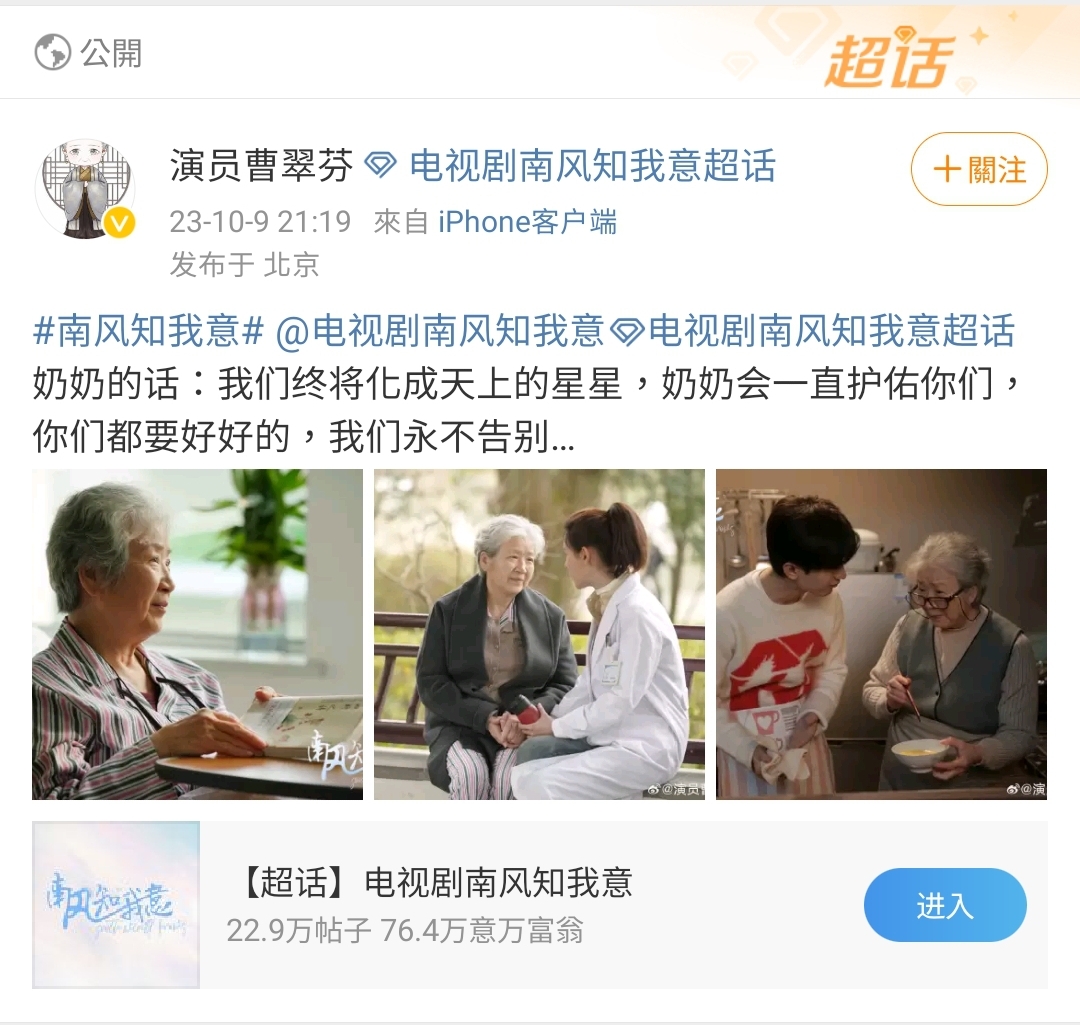Screen dimensions: 1080x1025
Task: View the photo of grandma with the doctor
Action: (539, 634)
